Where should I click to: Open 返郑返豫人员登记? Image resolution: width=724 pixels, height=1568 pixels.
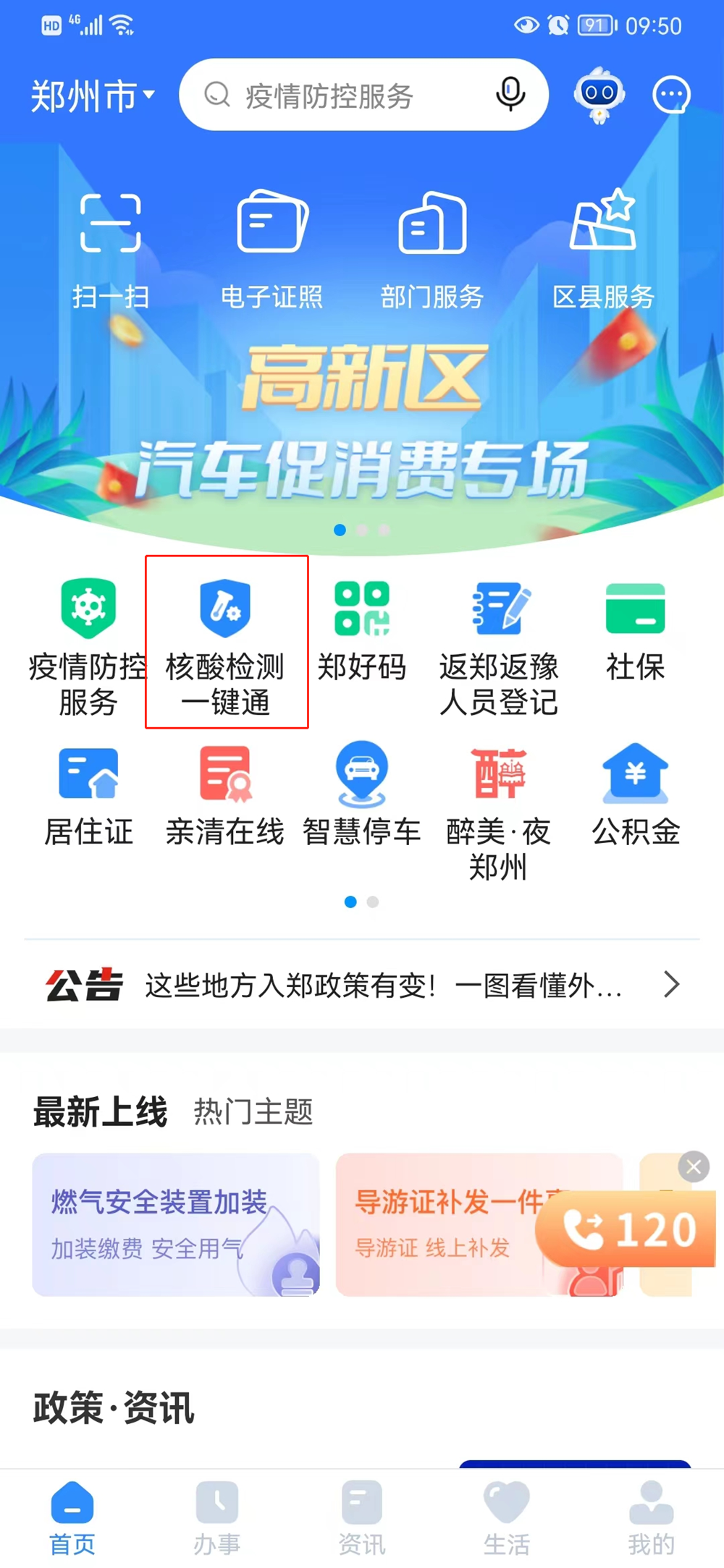pyautogui.click(x=498, y=645)
